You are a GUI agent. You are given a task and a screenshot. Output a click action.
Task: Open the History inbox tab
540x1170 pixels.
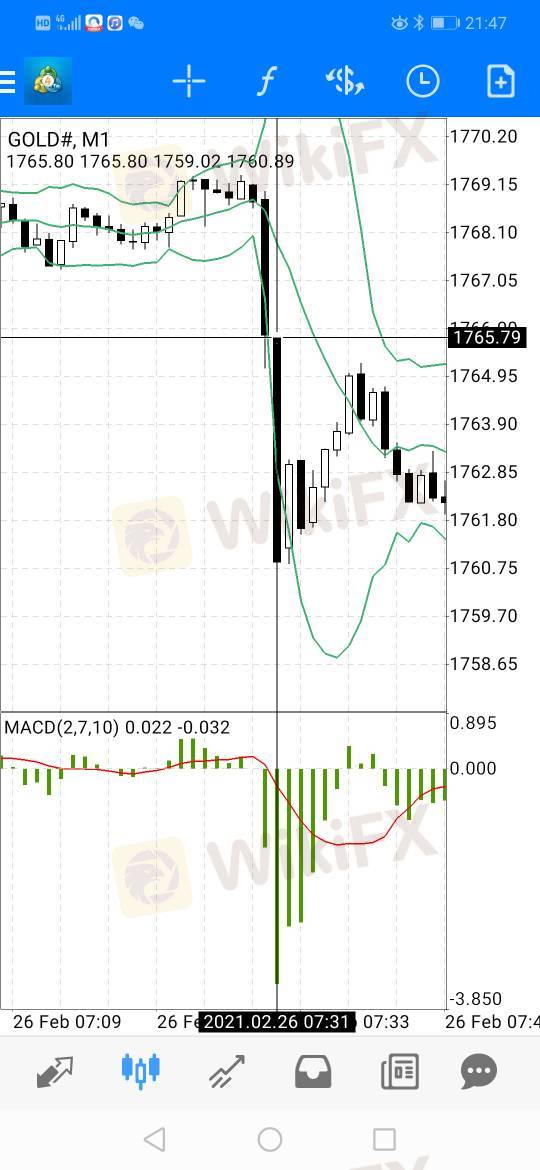tap(313, 1072)
